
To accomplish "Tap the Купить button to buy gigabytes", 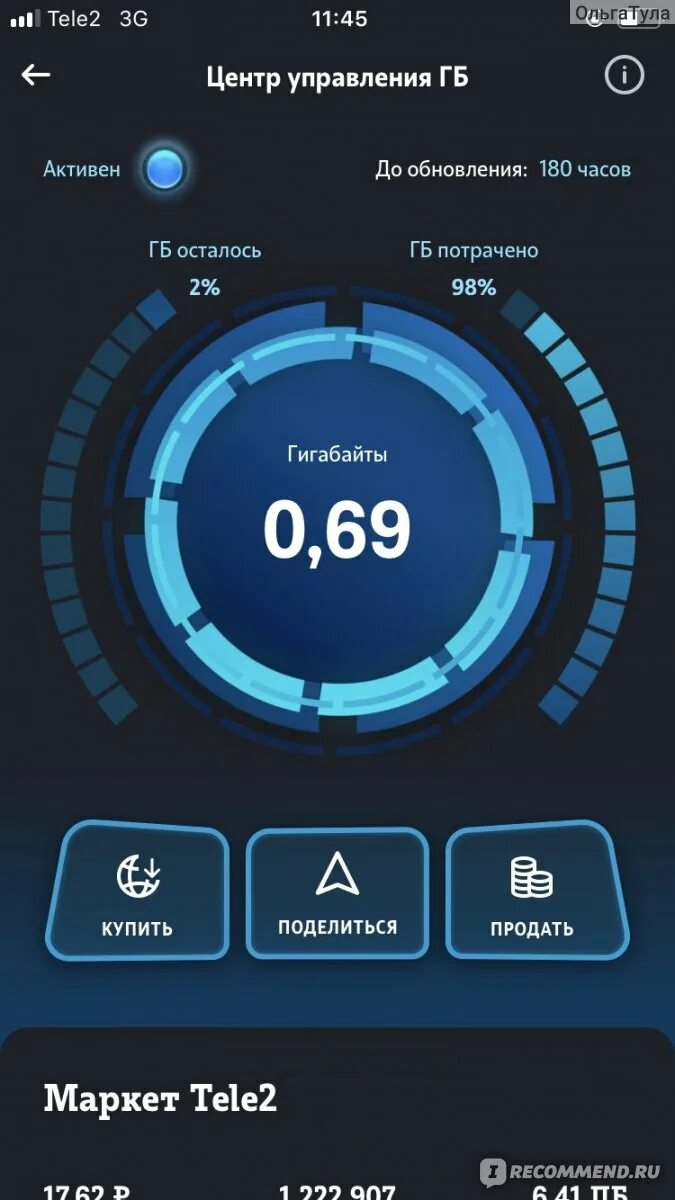I will [x=137, y=892].
